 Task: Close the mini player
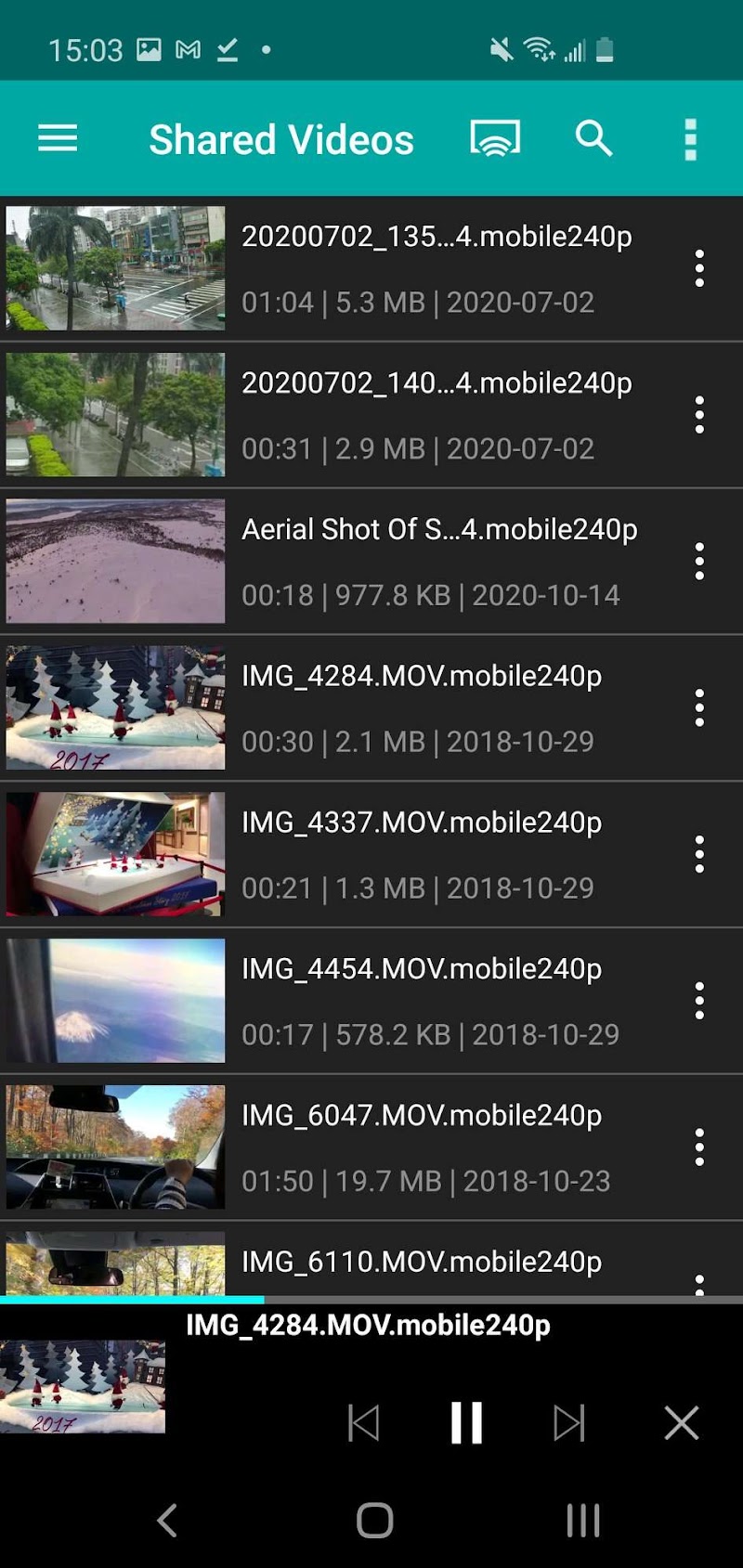(681, 1422)
